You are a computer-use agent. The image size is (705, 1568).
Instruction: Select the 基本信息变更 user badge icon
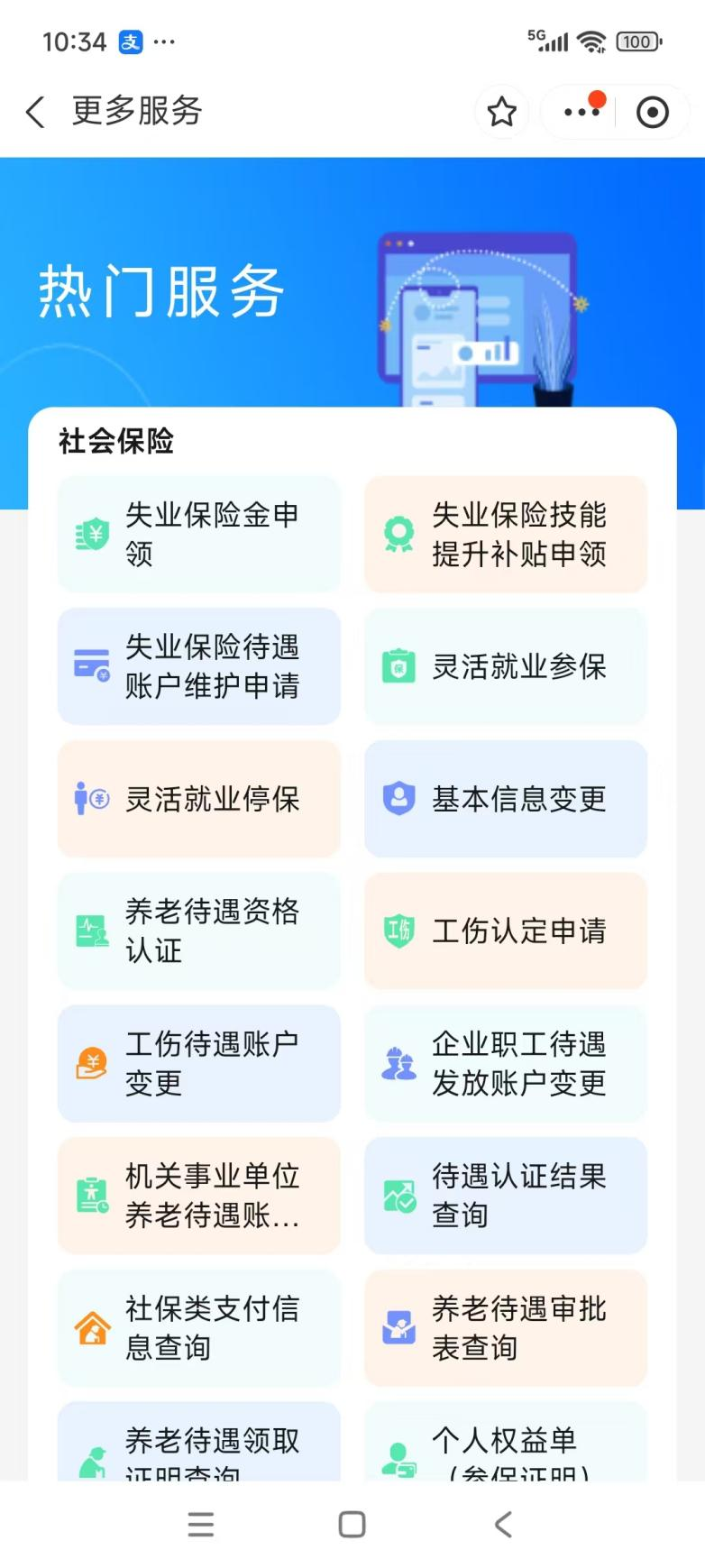point(397,799)
